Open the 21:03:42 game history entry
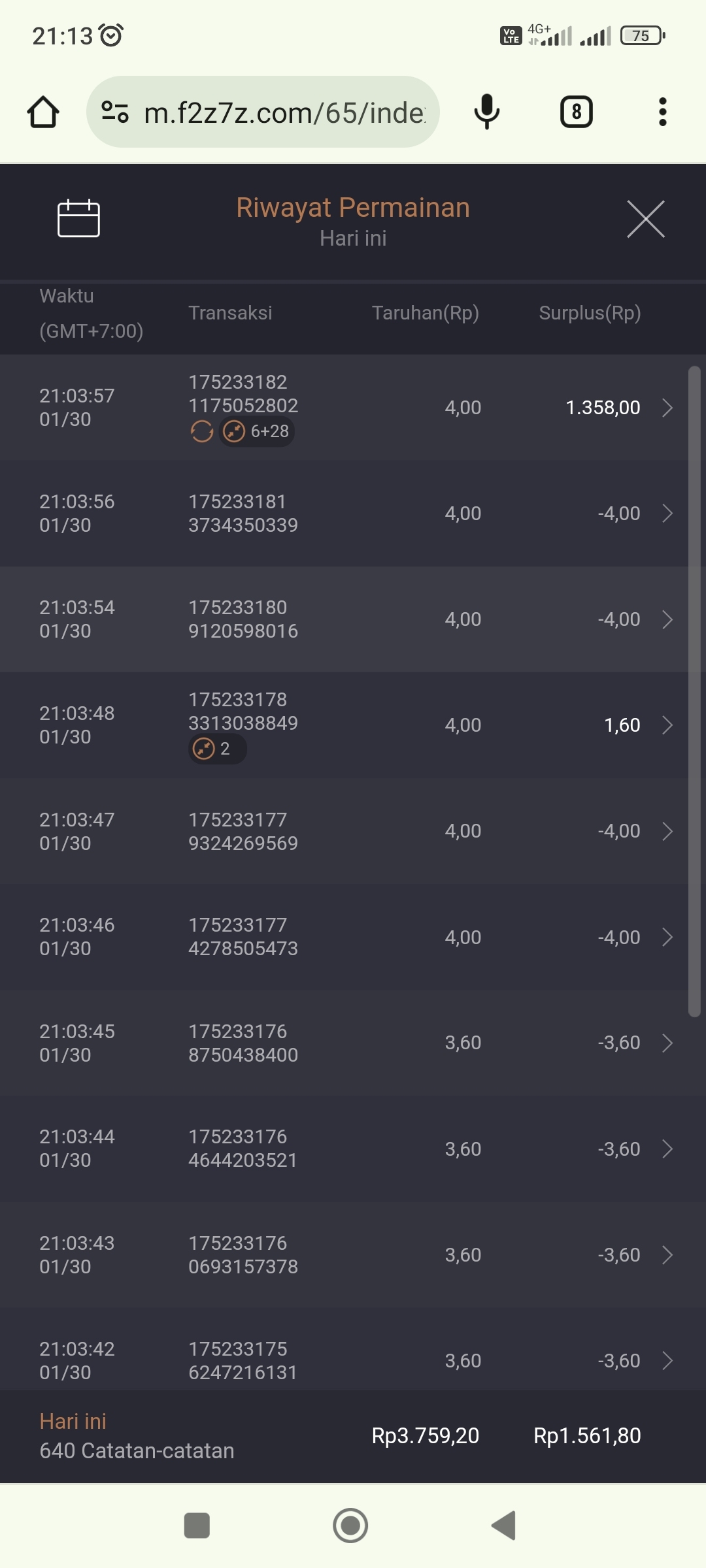Screen dimensions: 706x1568 pos(353,1360)
